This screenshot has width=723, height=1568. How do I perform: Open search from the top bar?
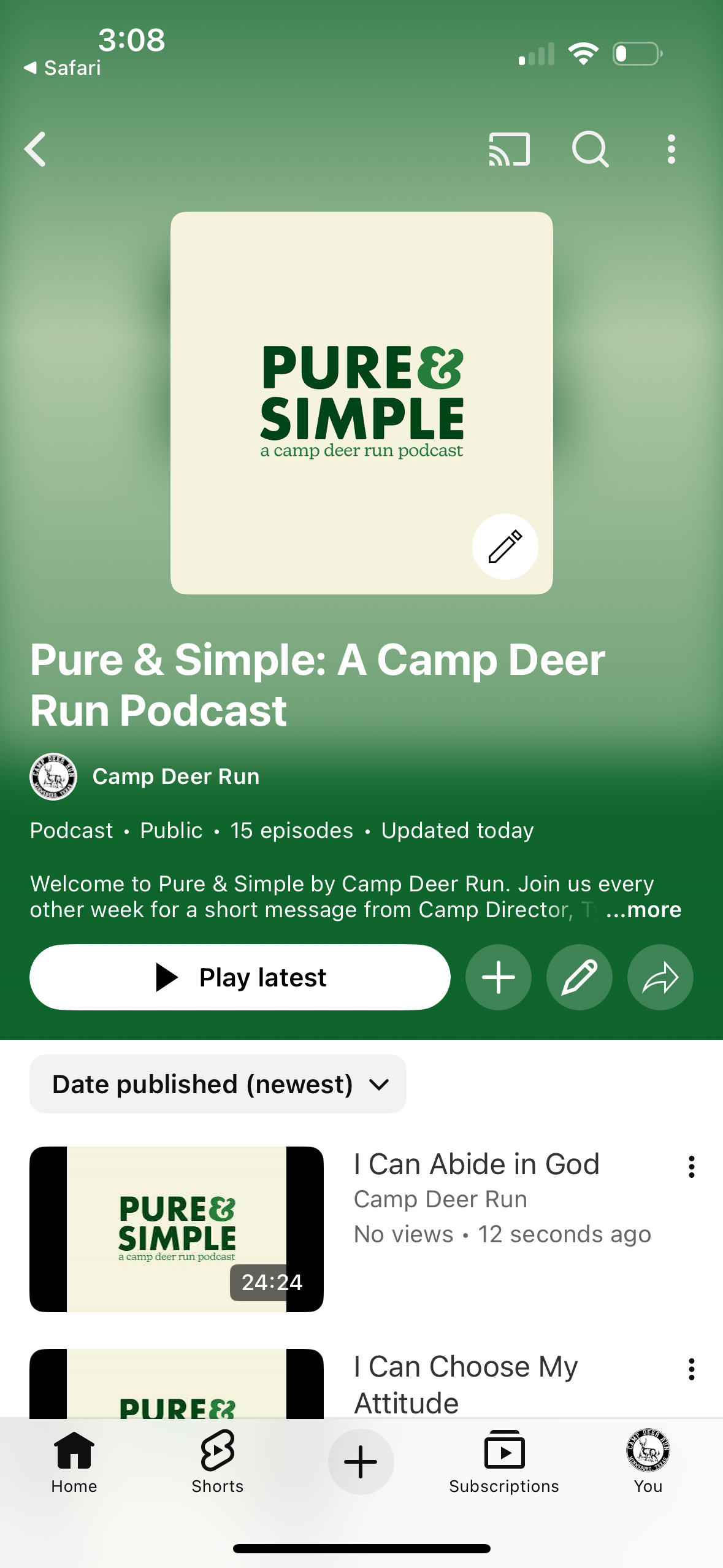[590, 149]
